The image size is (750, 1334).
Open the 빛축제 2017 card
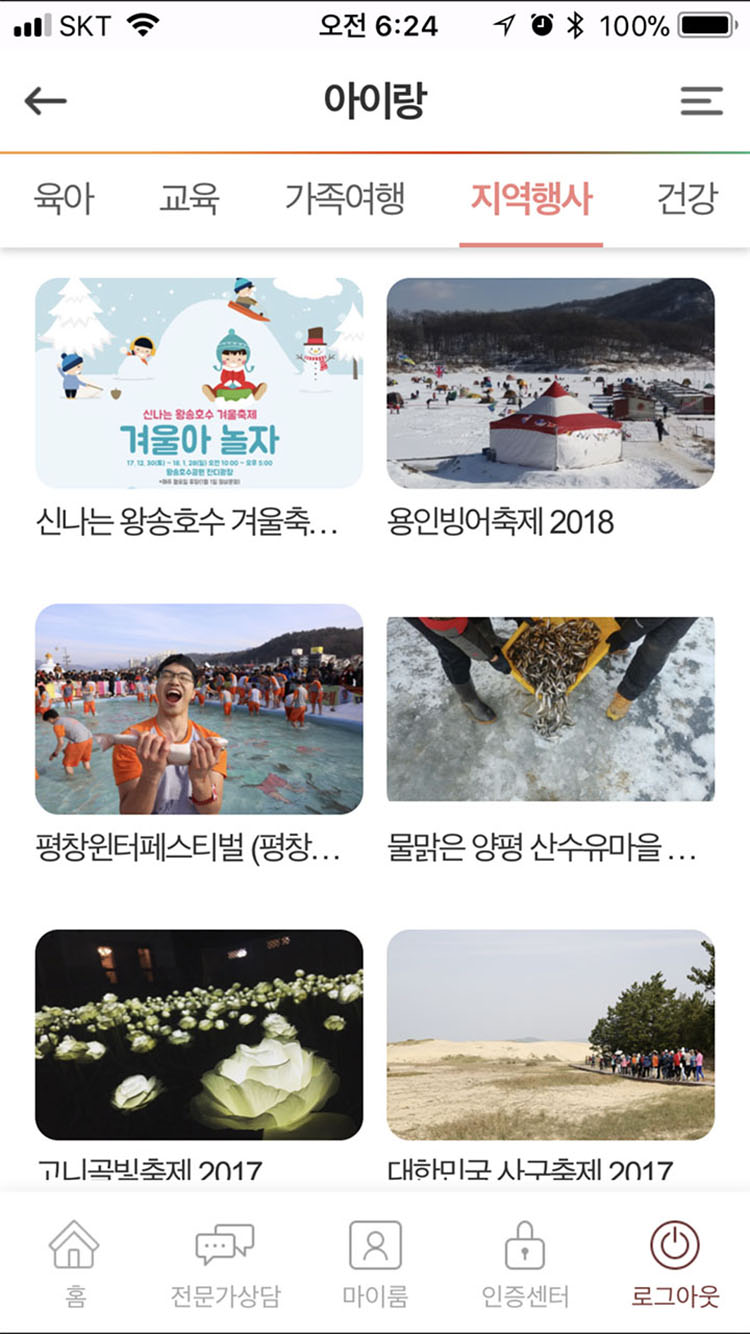tap(199, 1035)
